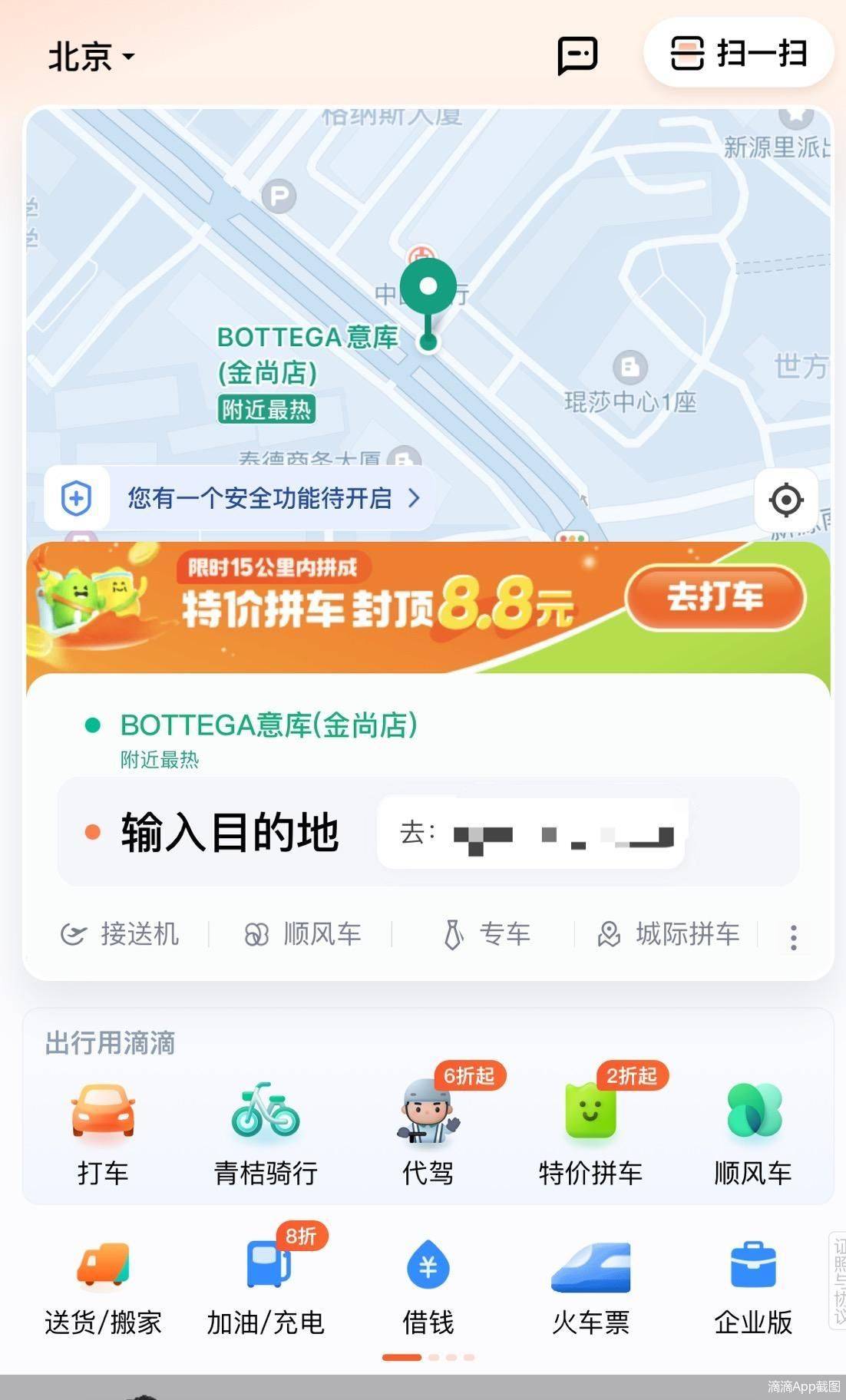The width and height of the screenshot is (846, 1400).
Task: Choose 接送机 airport transfer service
Action: pyautogui.click(x=121, y=934)
